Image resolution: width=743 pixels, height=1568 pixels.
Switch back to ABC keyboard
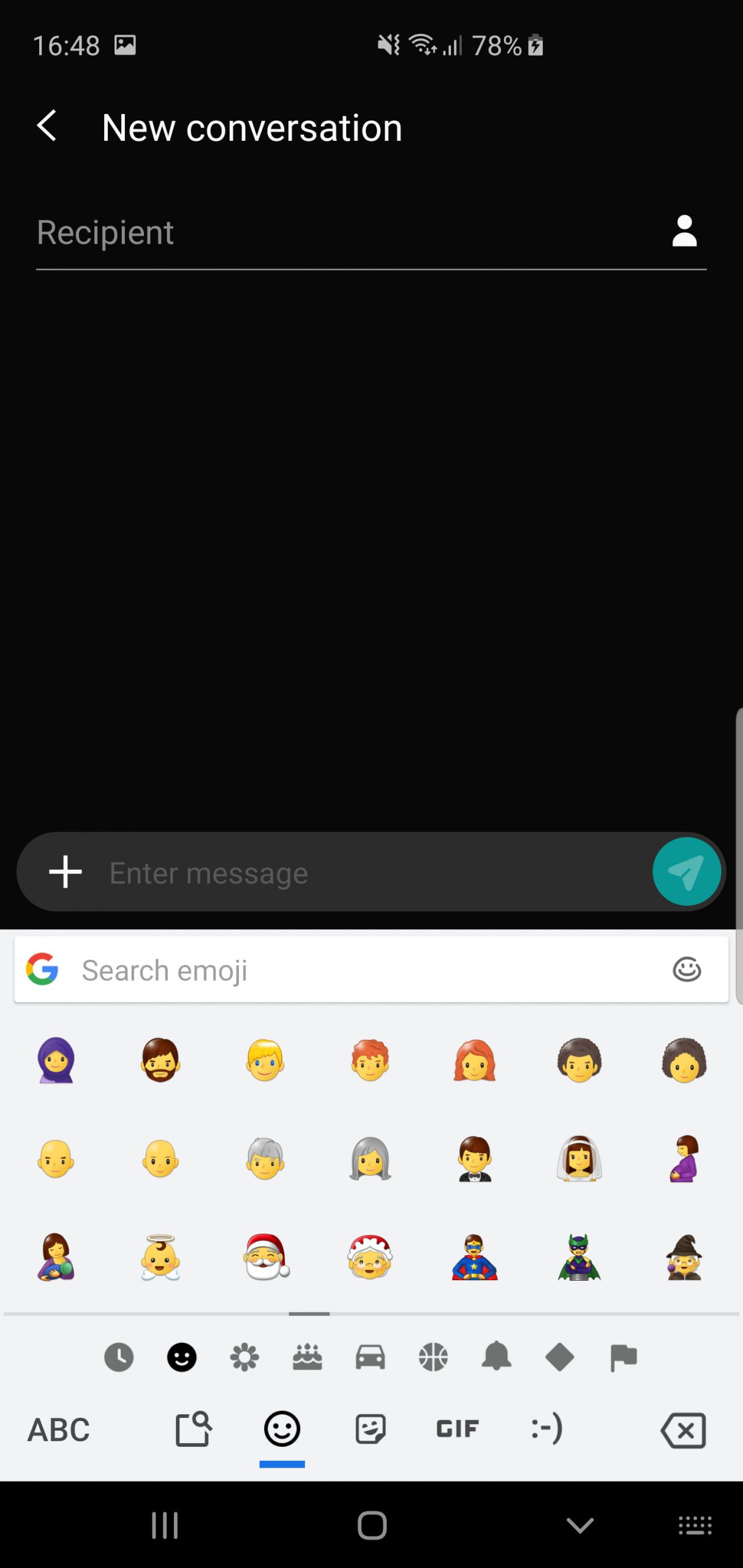pos(59,1430)
